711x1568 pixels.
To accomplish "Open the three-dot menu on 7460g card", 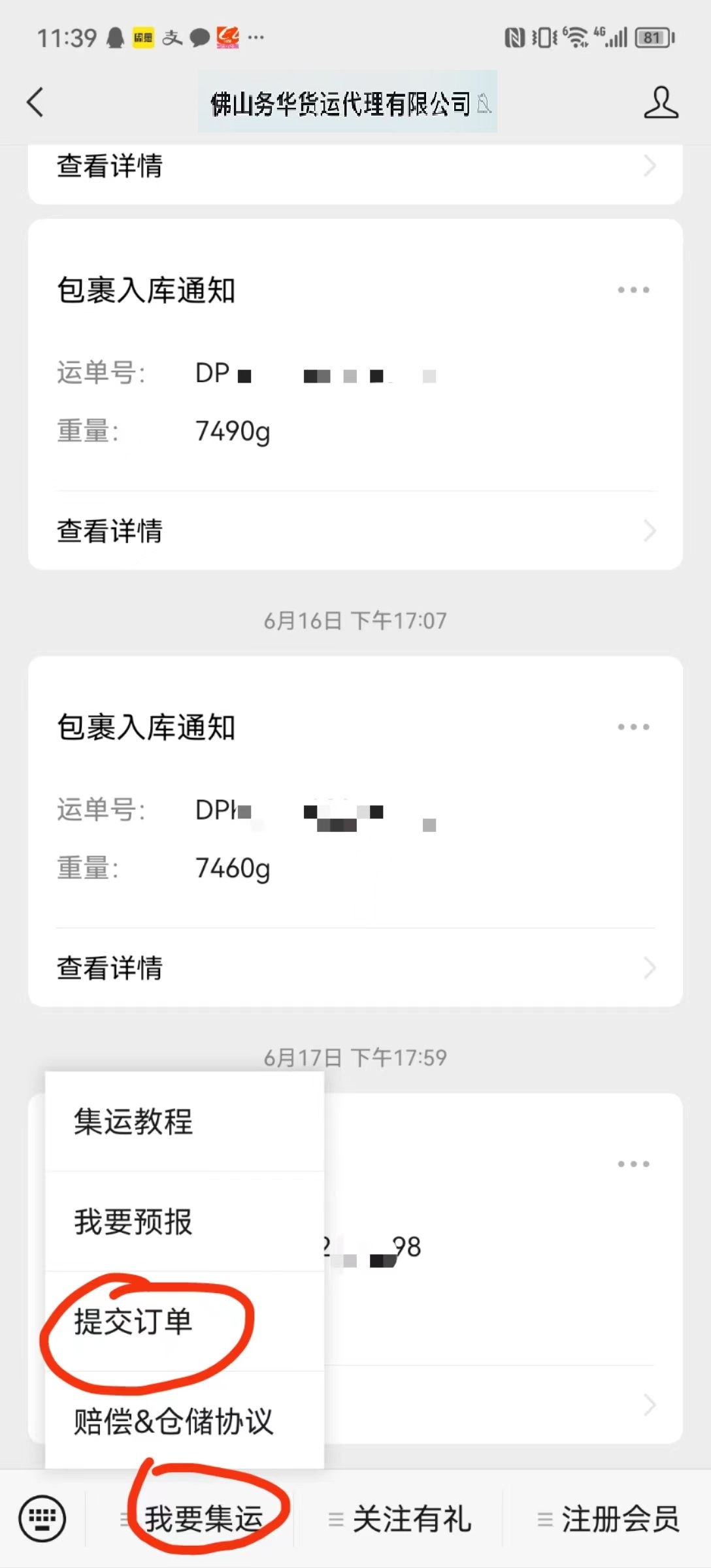I will click(x=633, y=727).
